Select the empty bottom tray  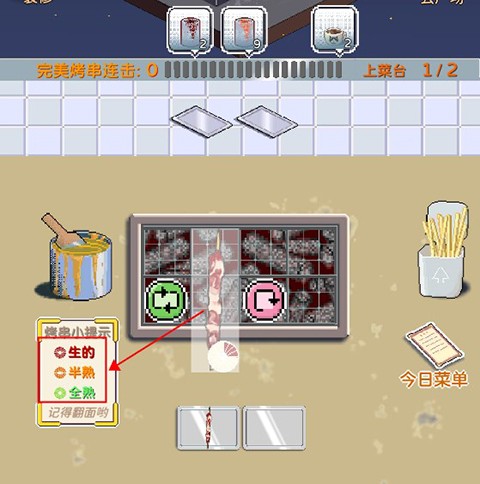tap(274, 428)
